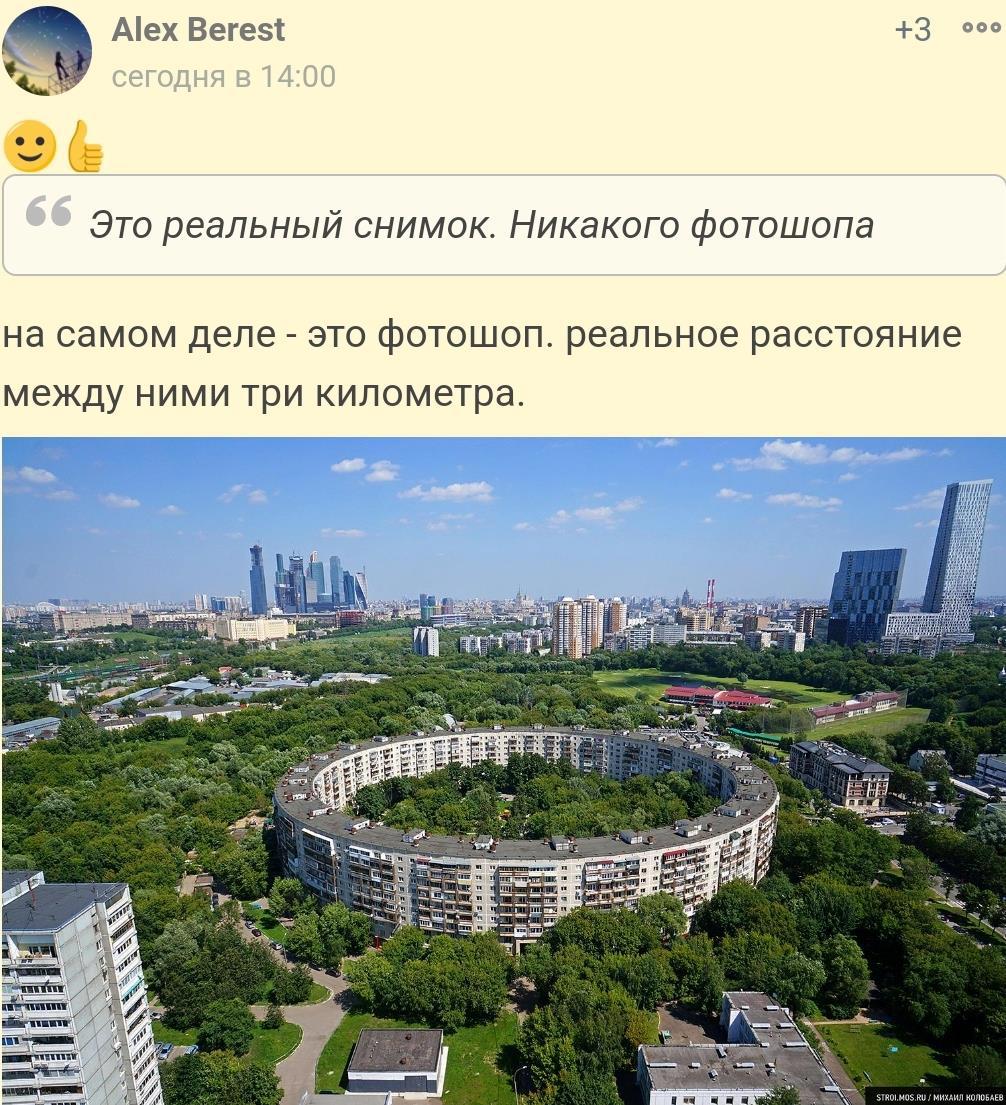Open the round house photo attachment
This screenshot has height=1105, width=1006.
(503, 770)
